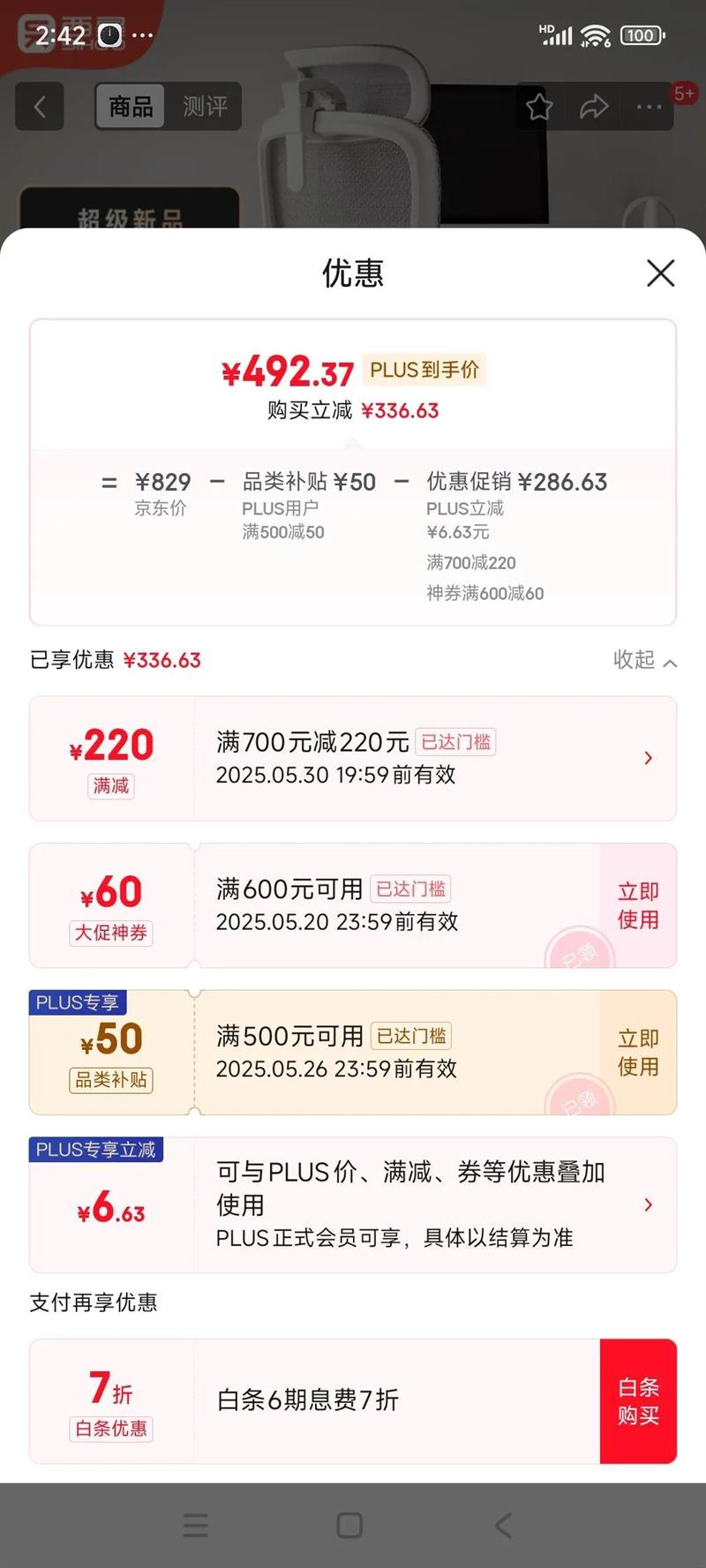This screenshot has width=706, height=1568.
Task: Collapse the 已享优惠 section via 收起
Action: (645, 660)
